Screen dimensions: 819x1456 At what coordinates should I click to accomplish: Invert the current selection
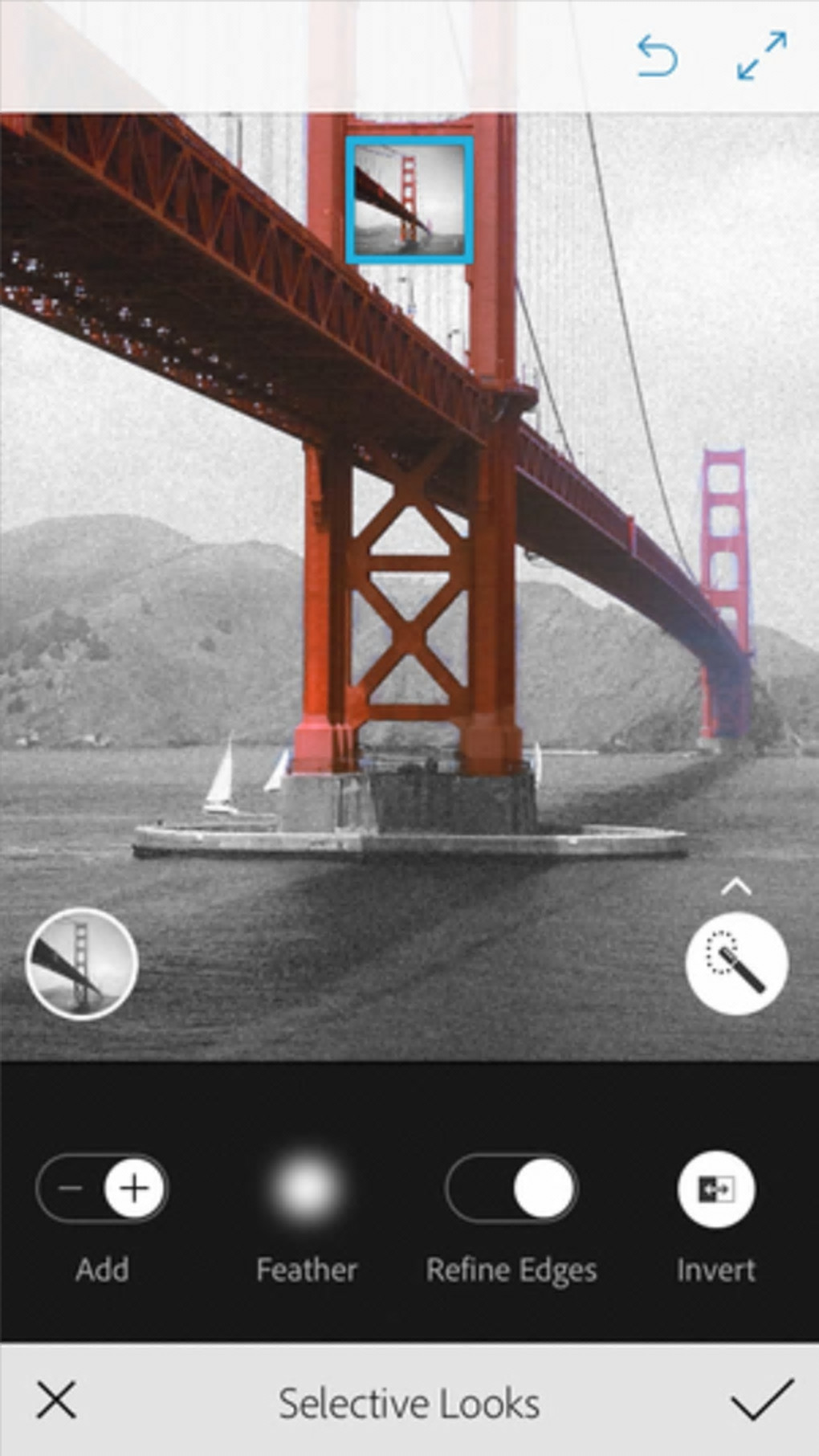click(x=715, y=1189)
